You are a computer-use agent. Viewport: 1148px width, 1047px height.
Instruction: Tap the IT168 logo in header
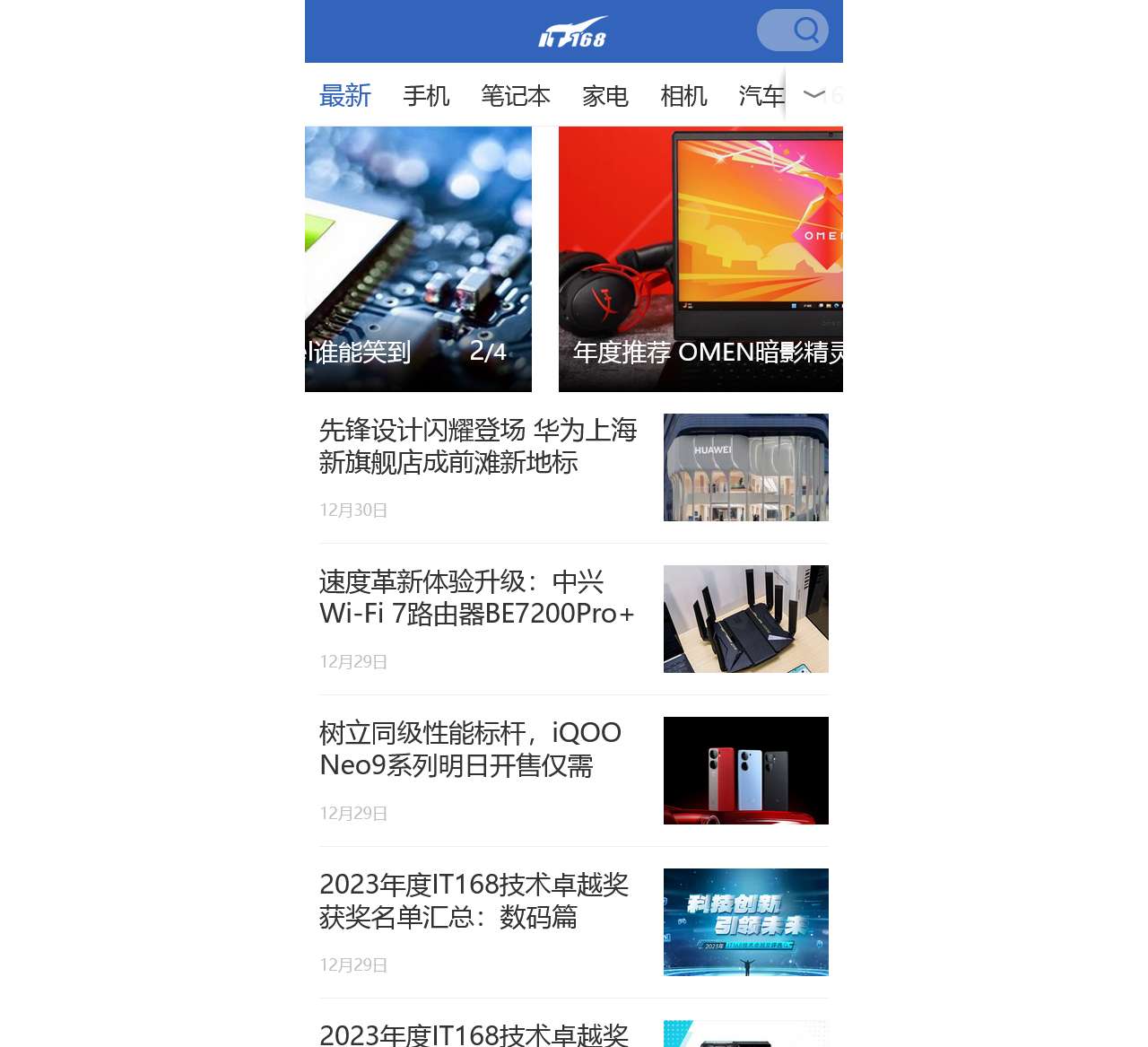tap(573, 32)
